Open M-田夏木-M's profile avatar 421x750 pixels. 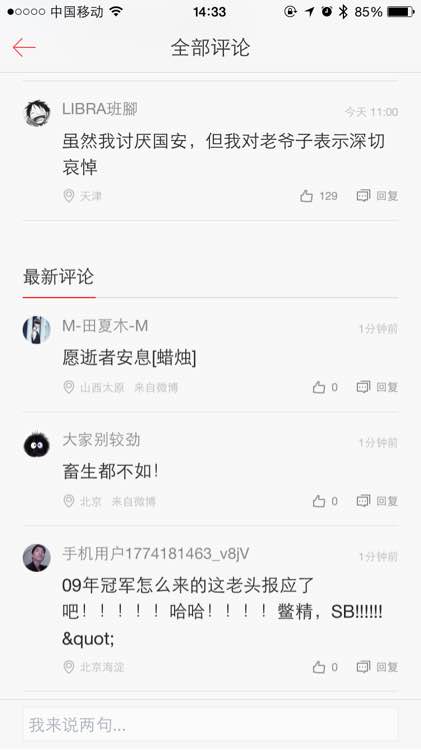[x=37, y=330]
